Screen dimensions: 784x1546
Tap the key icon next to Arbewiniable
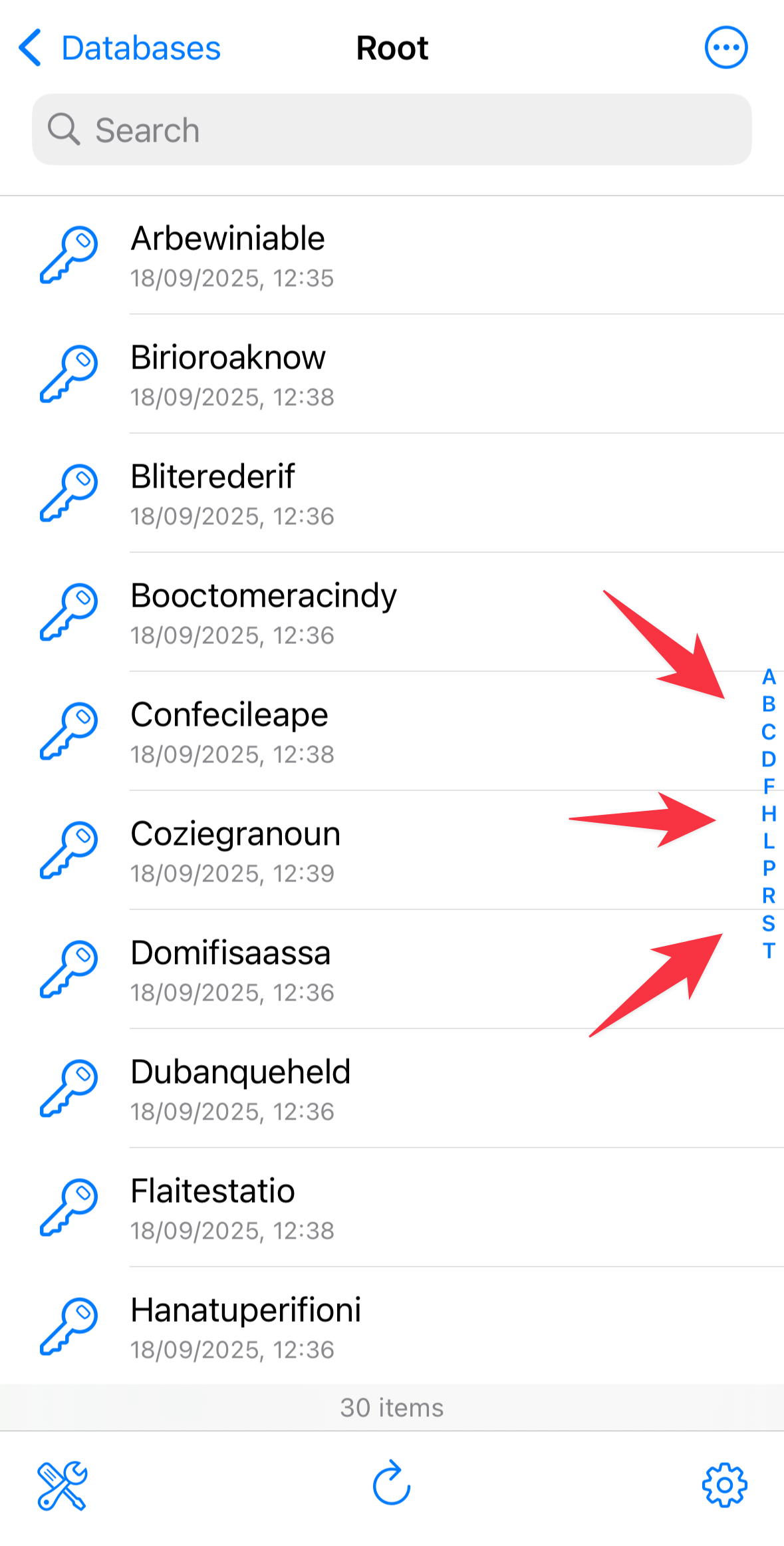tap(68, 255)
